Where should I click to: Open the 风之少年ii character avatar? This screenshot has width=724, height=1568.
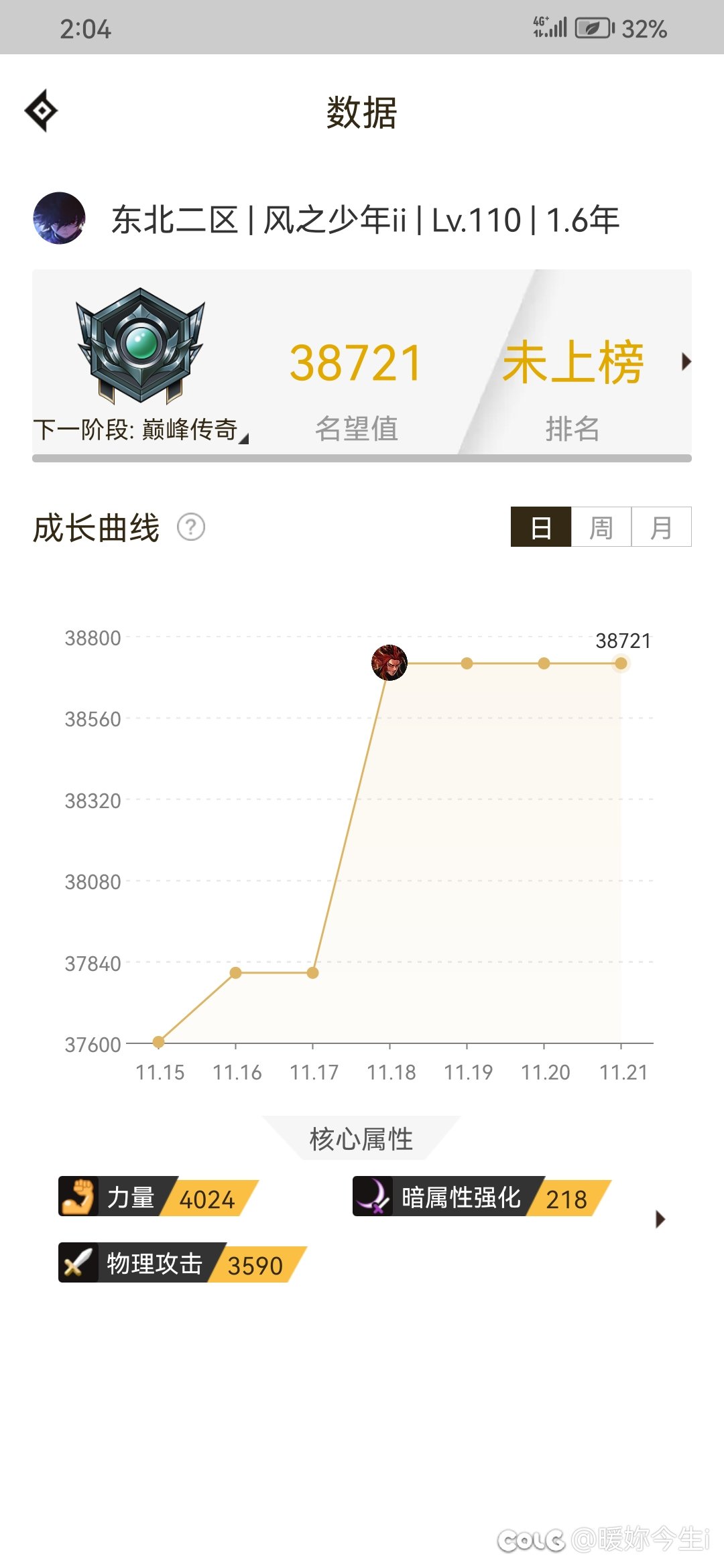pyautogui.click(x=59, y=218)
